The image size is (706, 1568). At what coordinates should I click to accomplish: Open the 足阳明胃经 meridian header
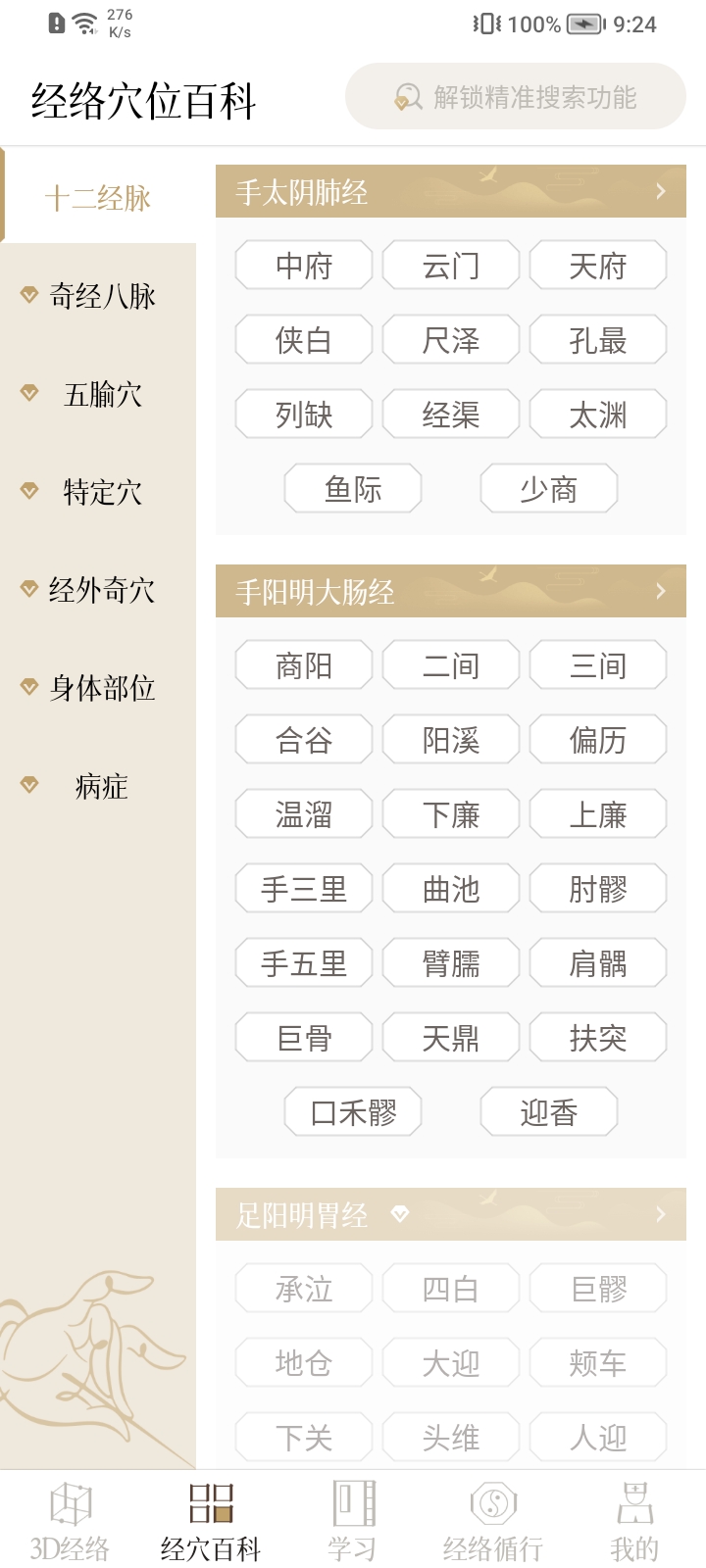pyautogui.click(x=451, y=1215)
